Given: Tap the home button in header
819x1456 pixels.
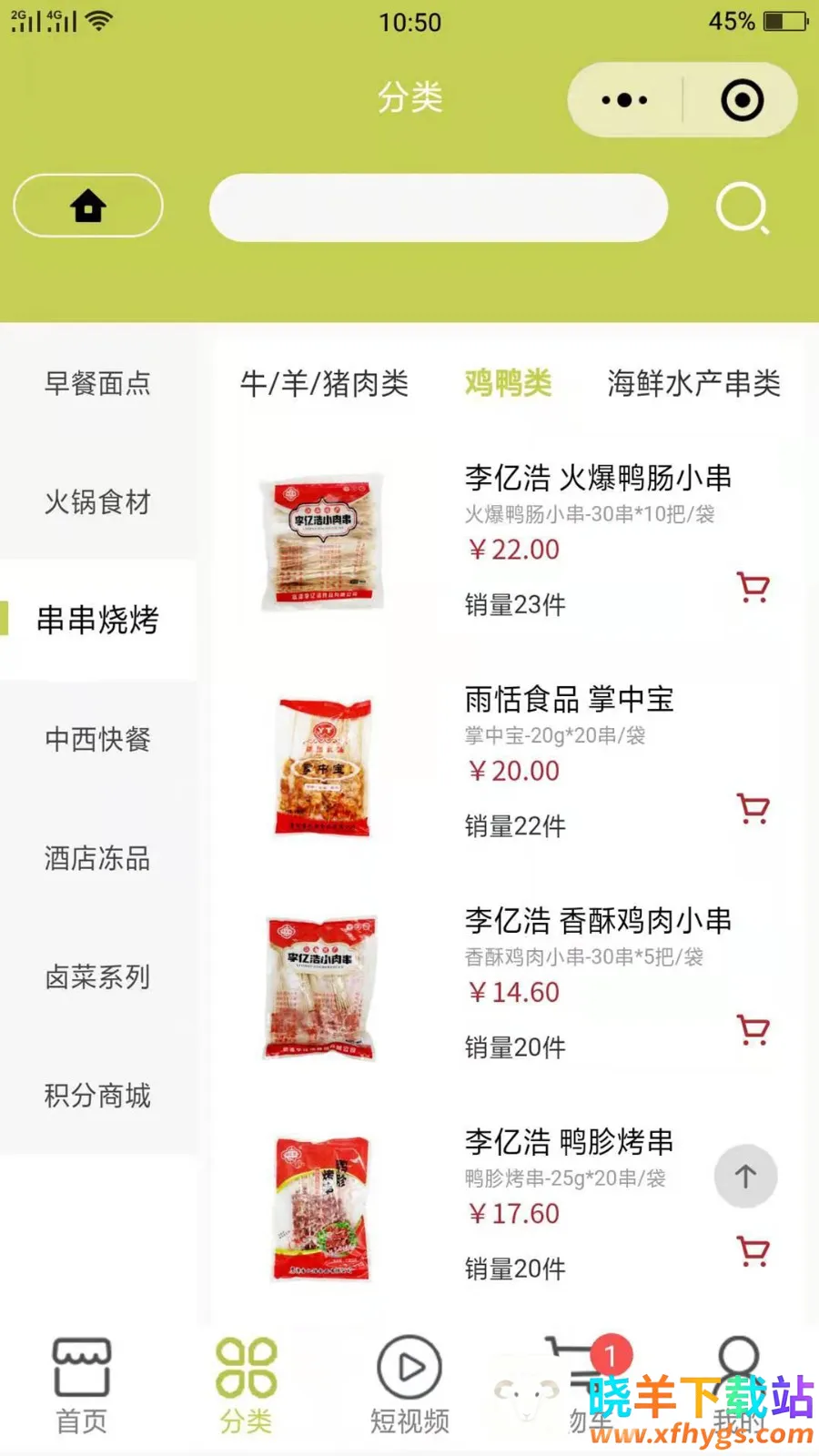Looking at the screenshot, I should (x=88, y=206).
